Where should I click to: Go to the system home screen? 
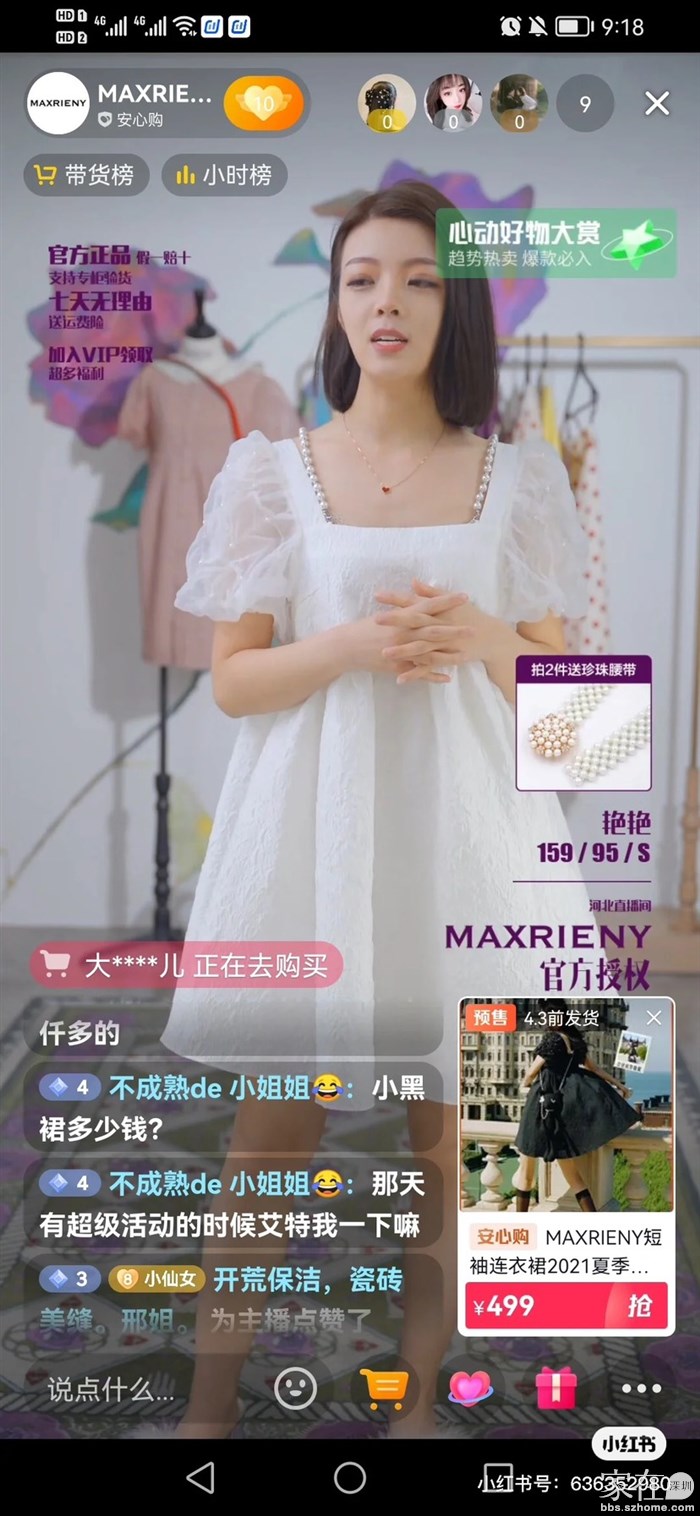point(350,1478)
